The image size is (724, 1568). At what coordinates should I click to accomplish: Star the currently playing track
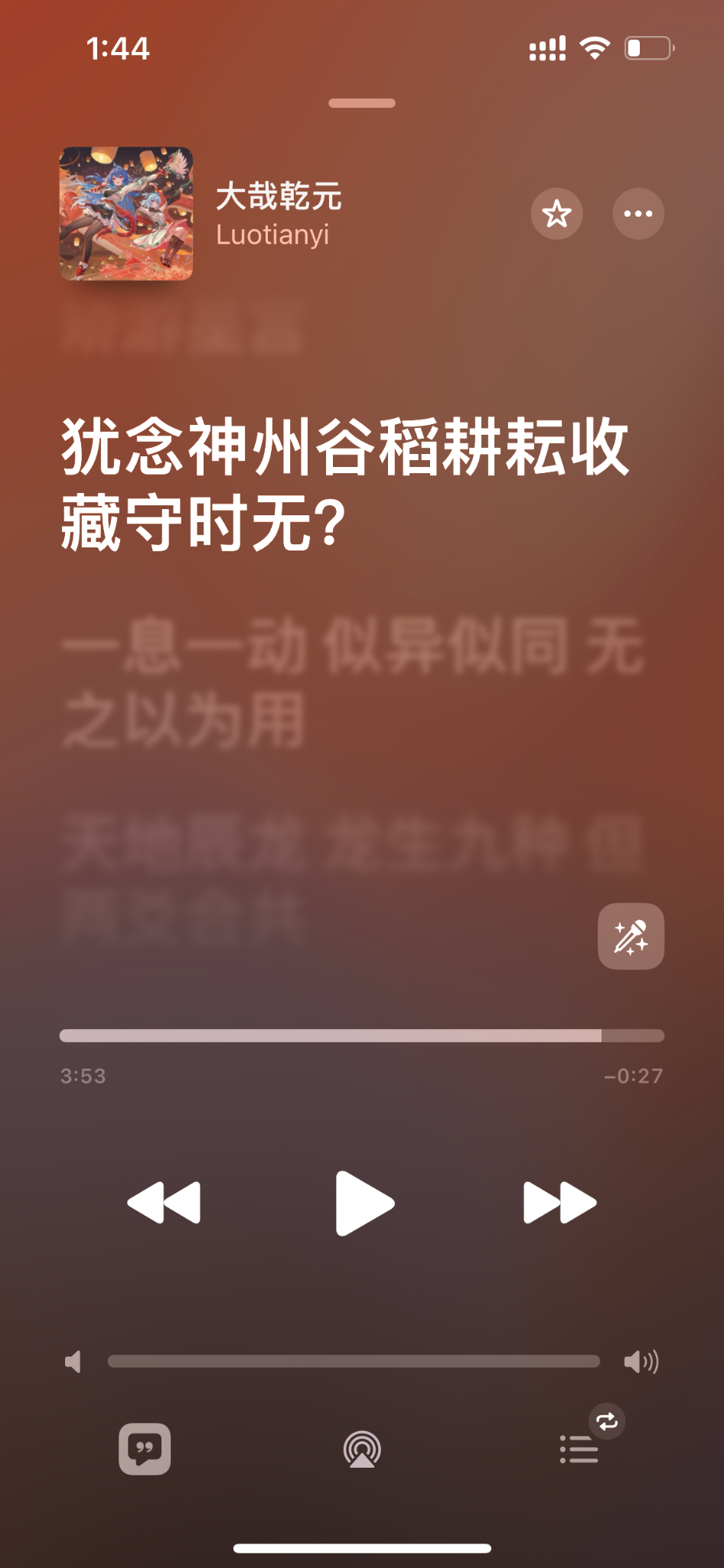[556, 214]
